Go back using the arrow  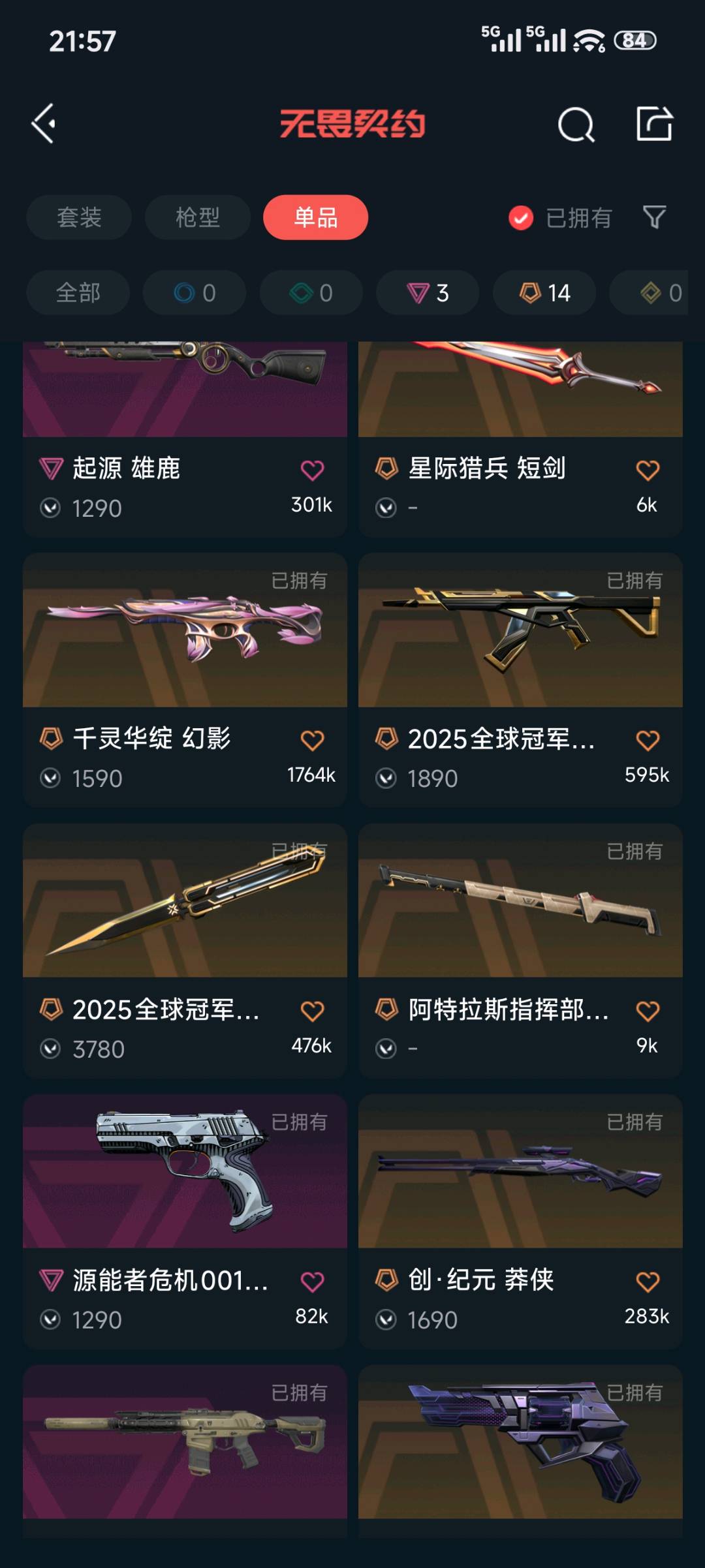click(44, 123)
